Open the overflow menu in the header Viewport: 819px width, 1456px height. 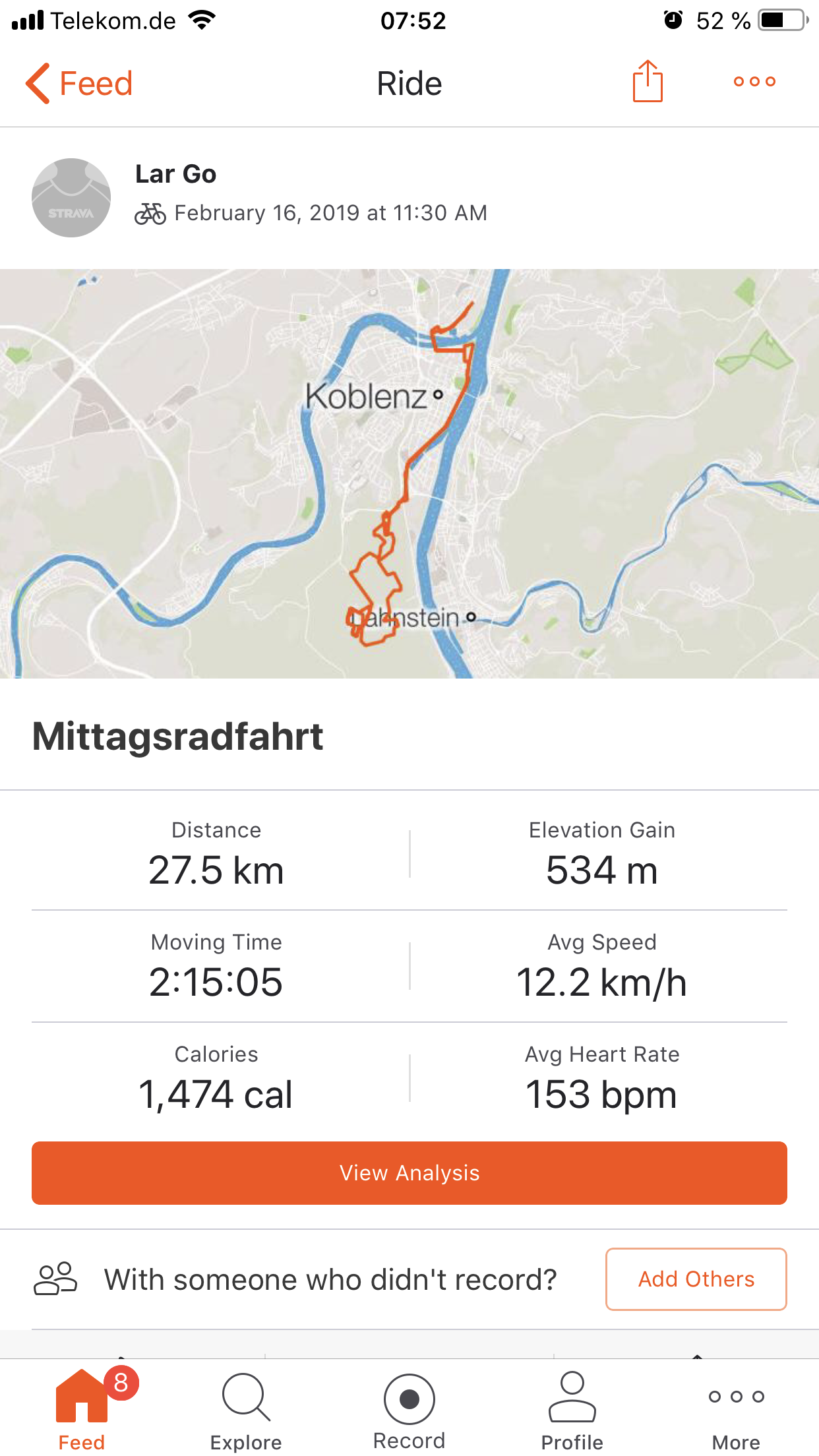click(x=754, y=82)
